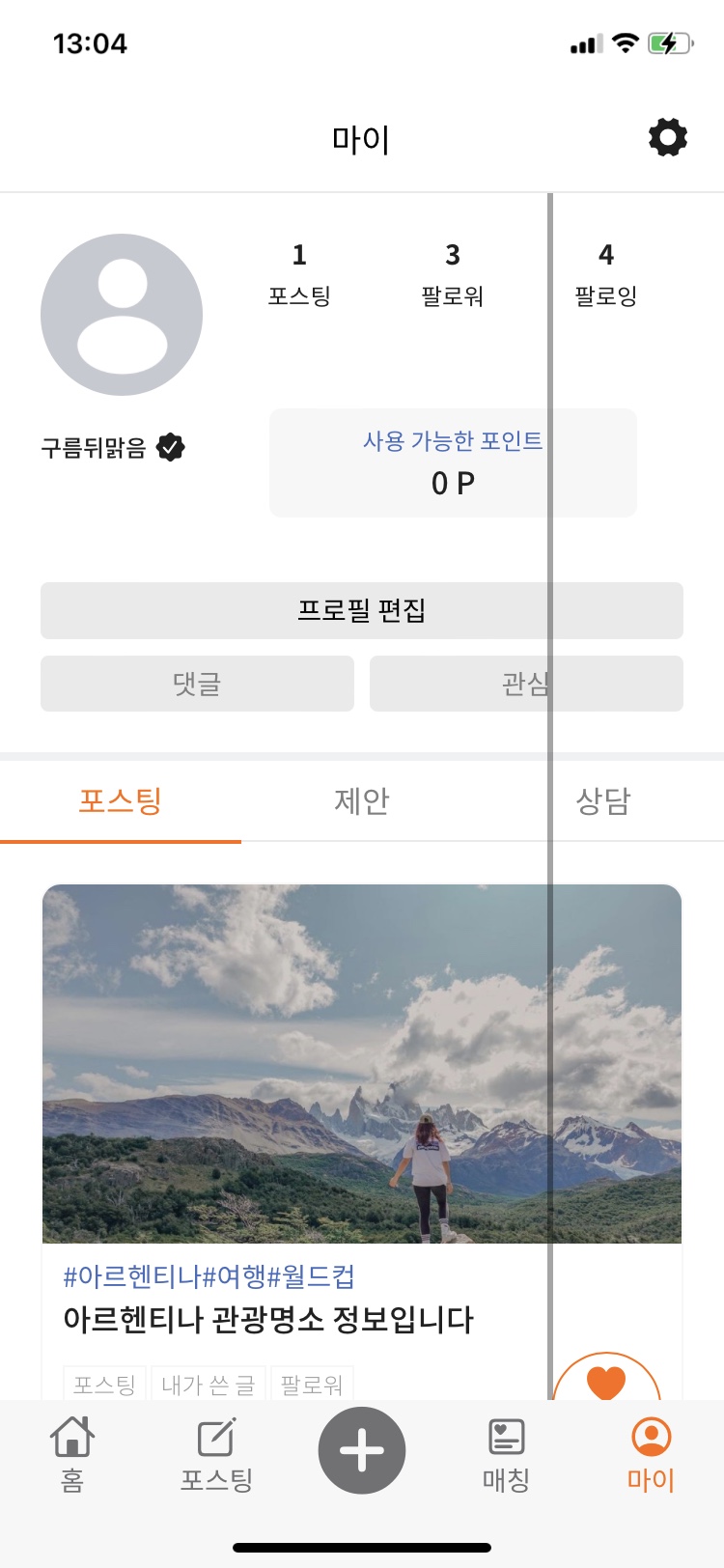Switch to the 매칭 tab
The image size is (724, 1568).
506,1453
